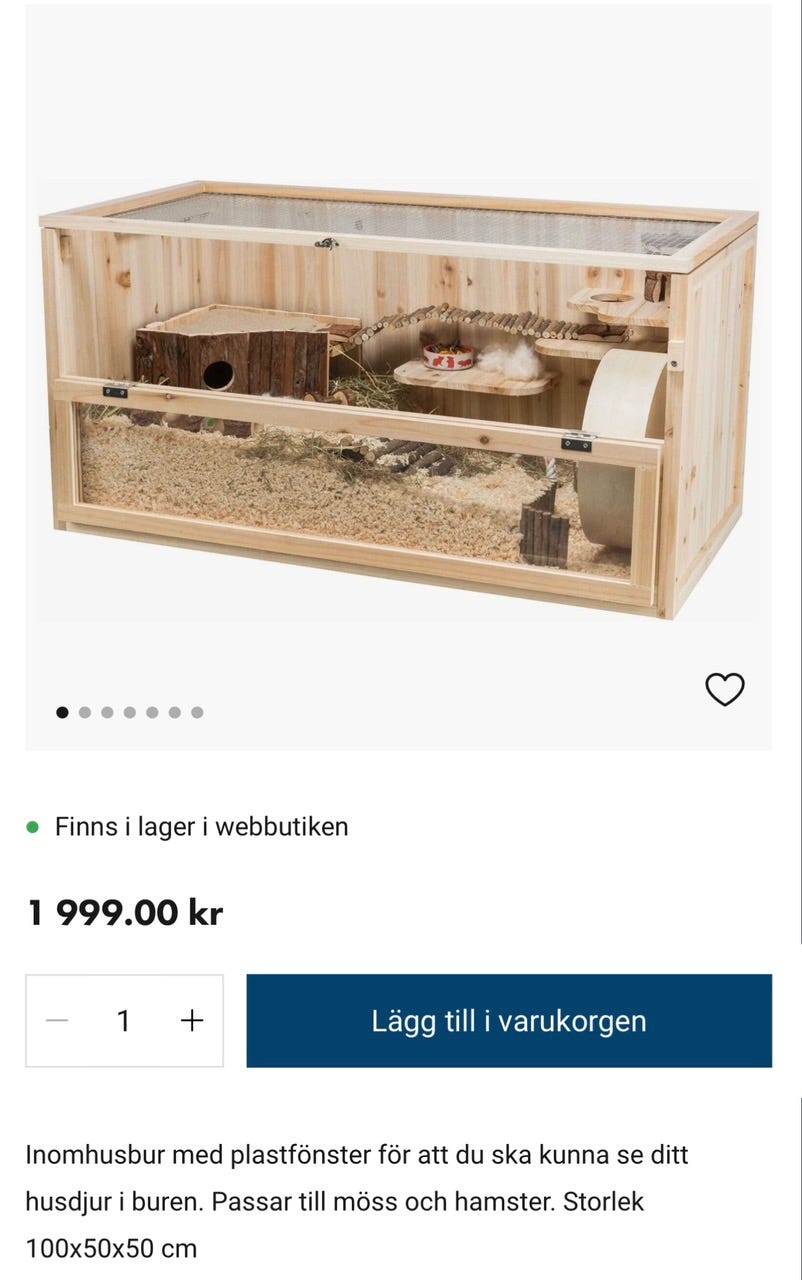Select the second image carousel dot

[84, 712]
